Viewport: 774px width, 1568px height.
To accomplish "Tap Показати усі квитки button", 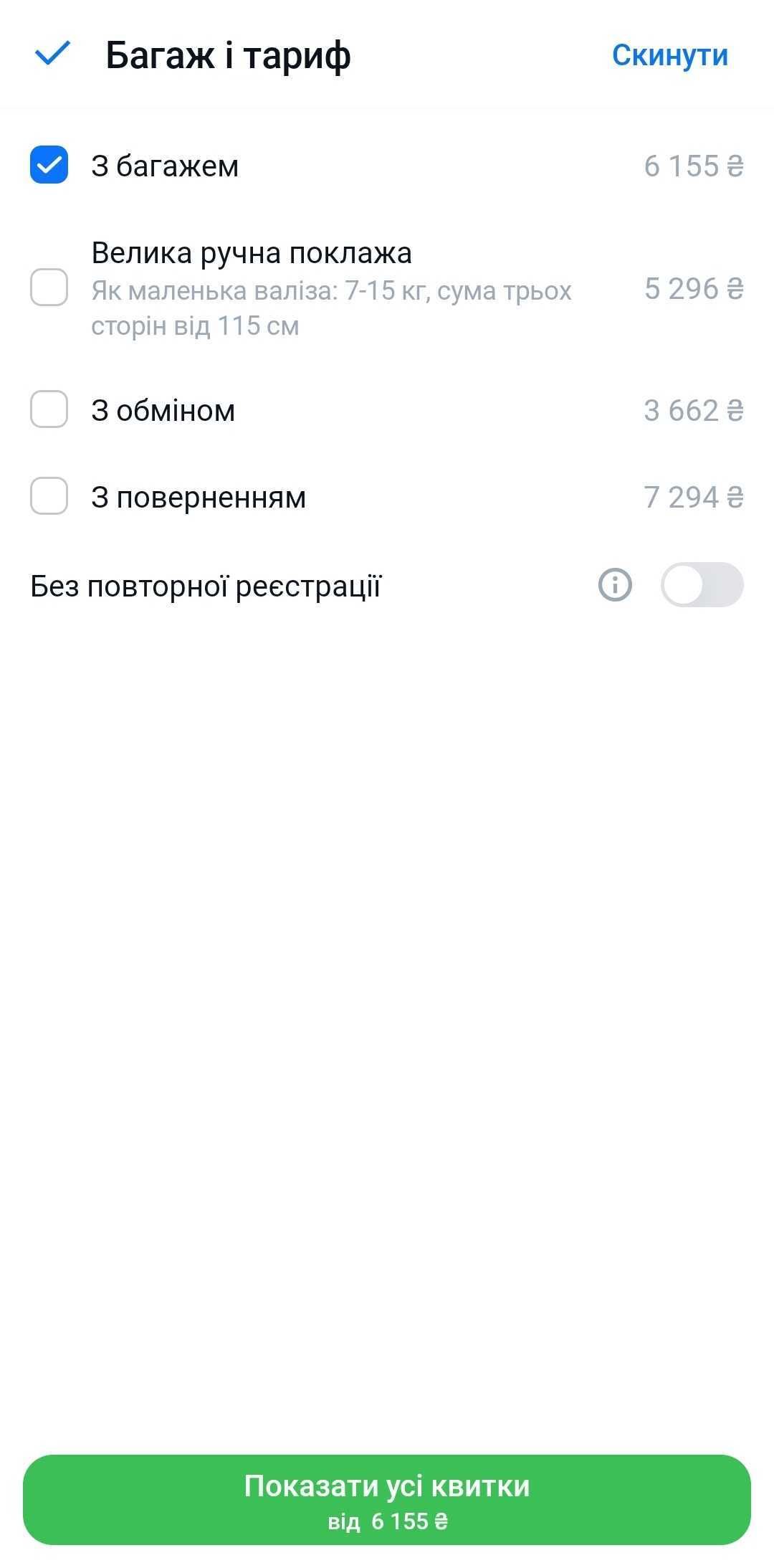I will [387, 1499].
